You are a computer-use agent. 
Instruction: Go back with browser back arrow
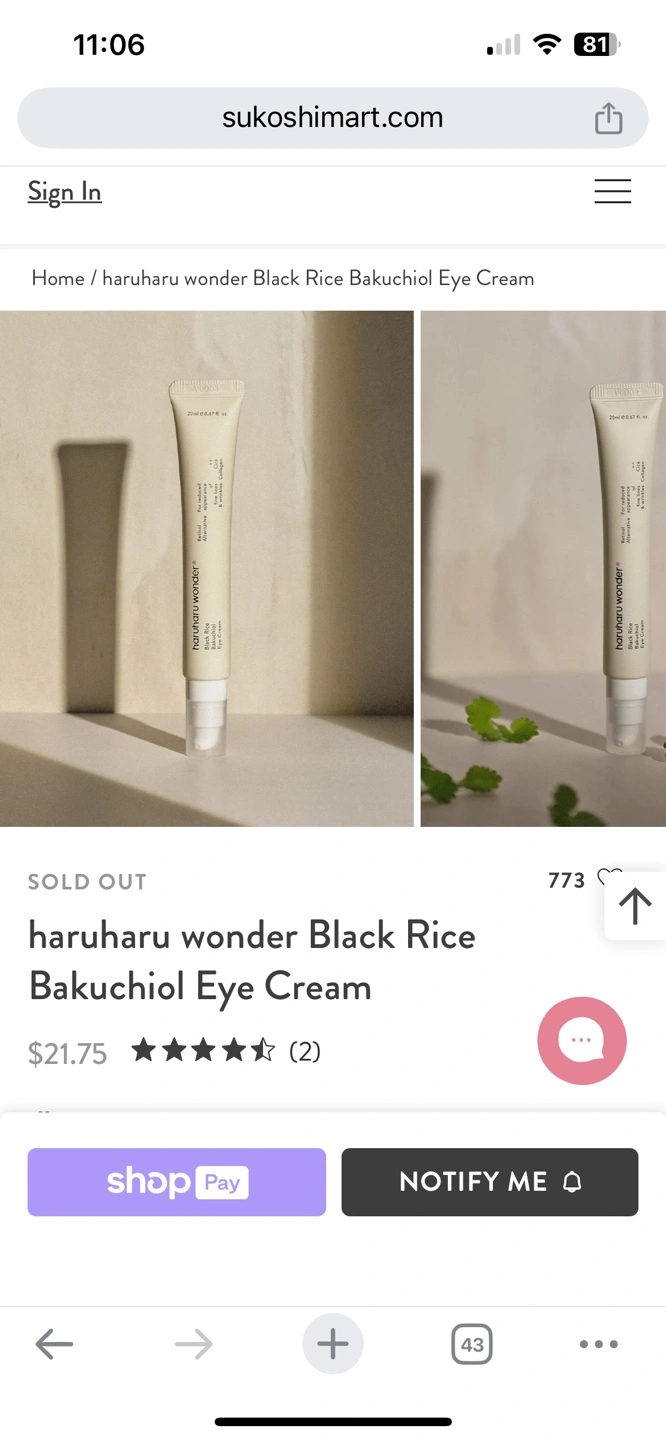coord(54,1344)
